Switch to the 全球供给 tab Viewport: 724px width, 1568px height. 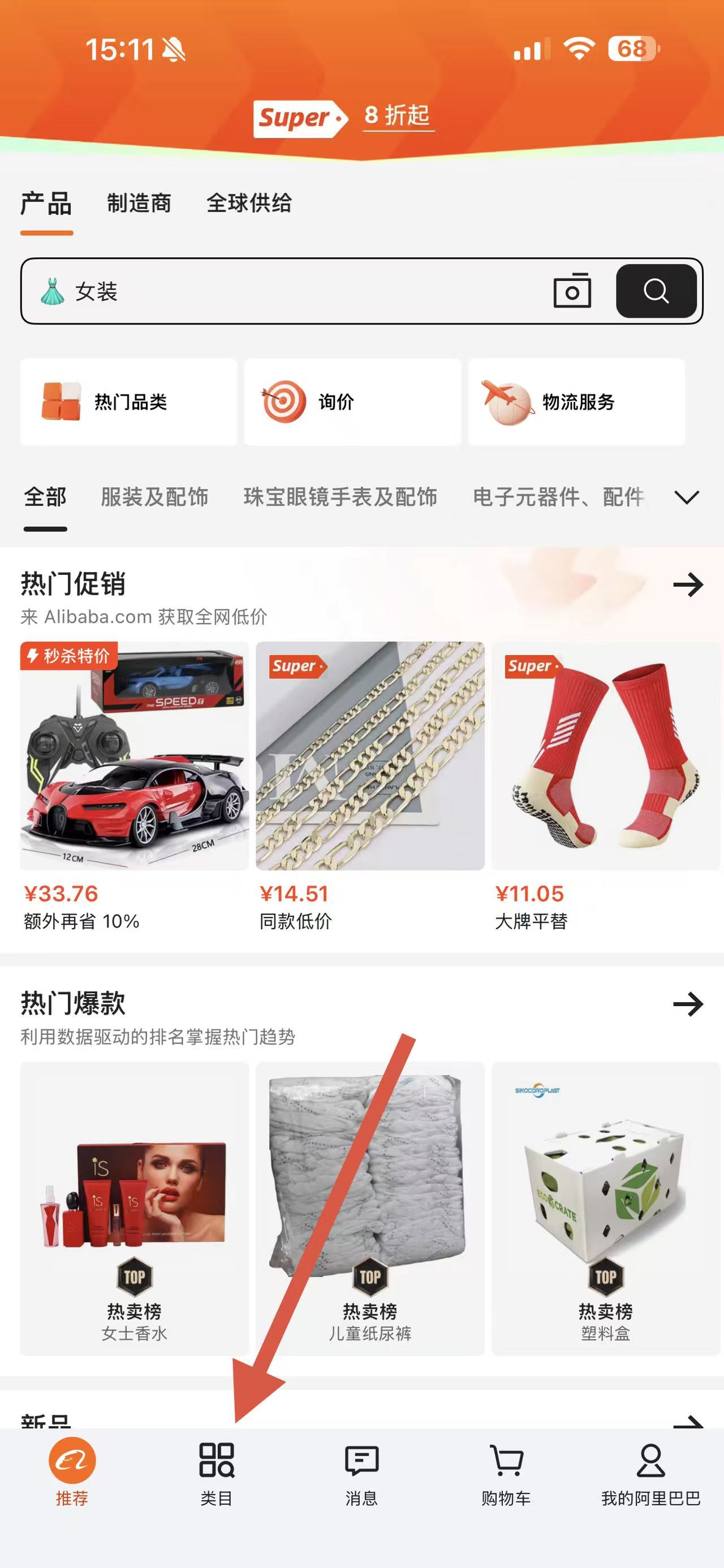click(x=249, y=203)
